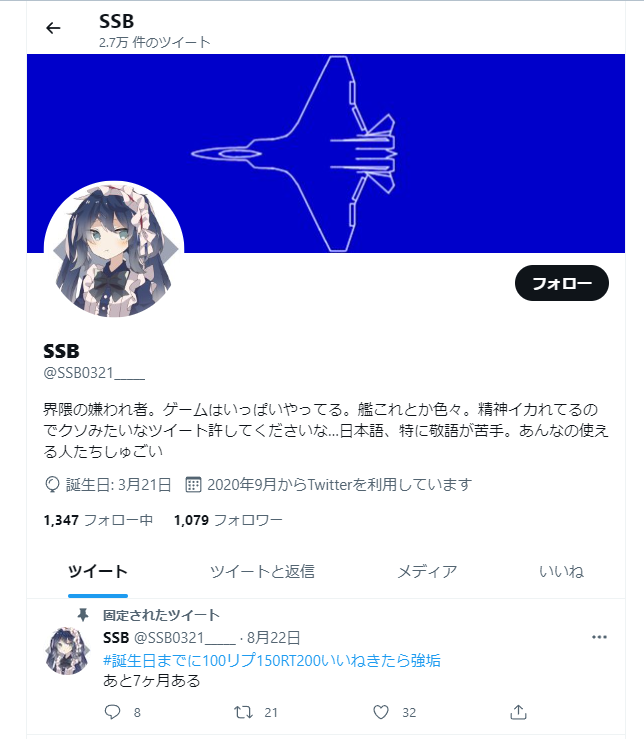Open SSB's profile avatar picture
Image resolution: width=644 pixels, height=739 pixels.
tap(113, 250)
